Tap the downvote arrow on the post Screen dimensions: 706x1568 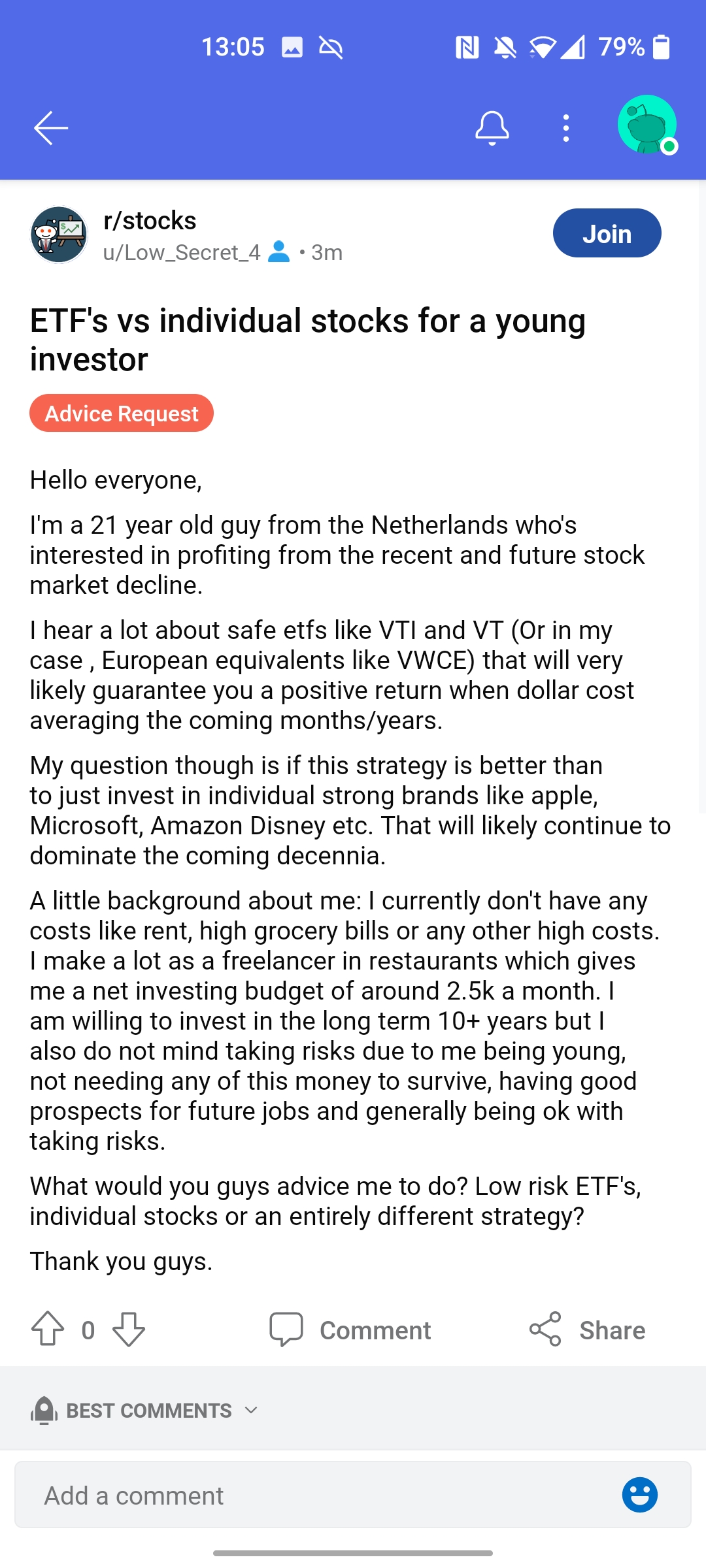[x=129, y=1329]
